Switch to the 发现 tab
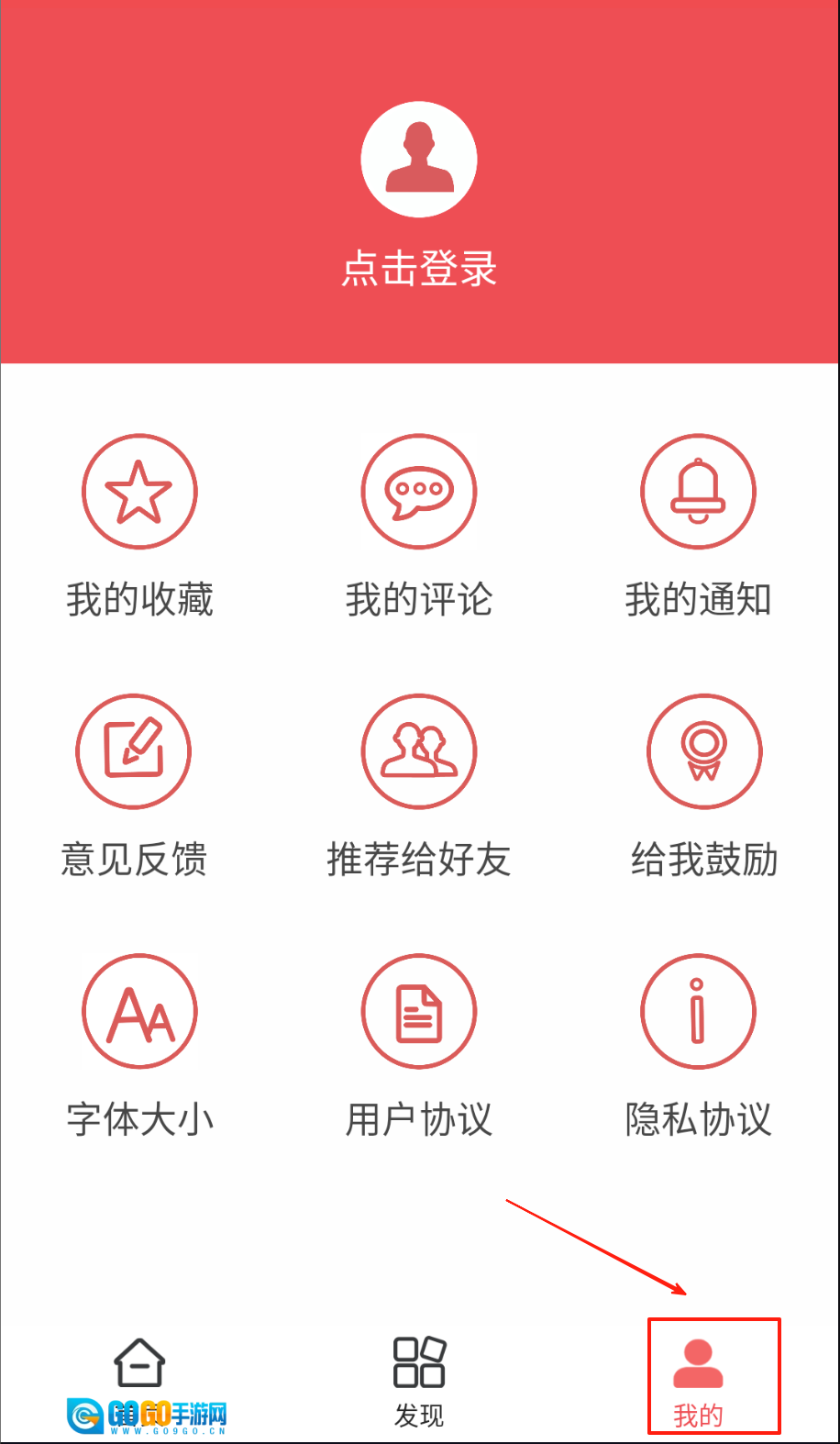Viewport: 840px width, 1444px height. [419, 1376]
